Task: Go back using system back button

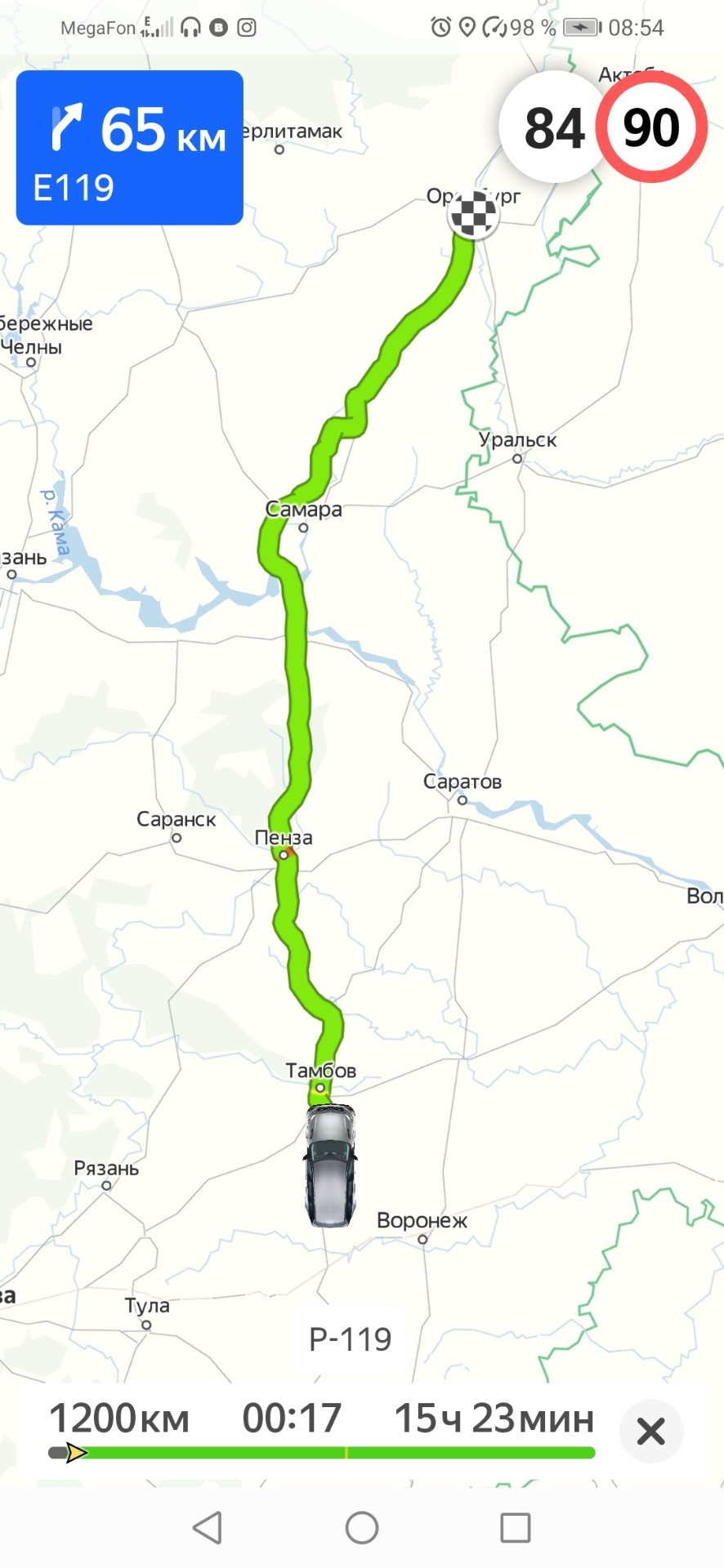Action: 208,1527
